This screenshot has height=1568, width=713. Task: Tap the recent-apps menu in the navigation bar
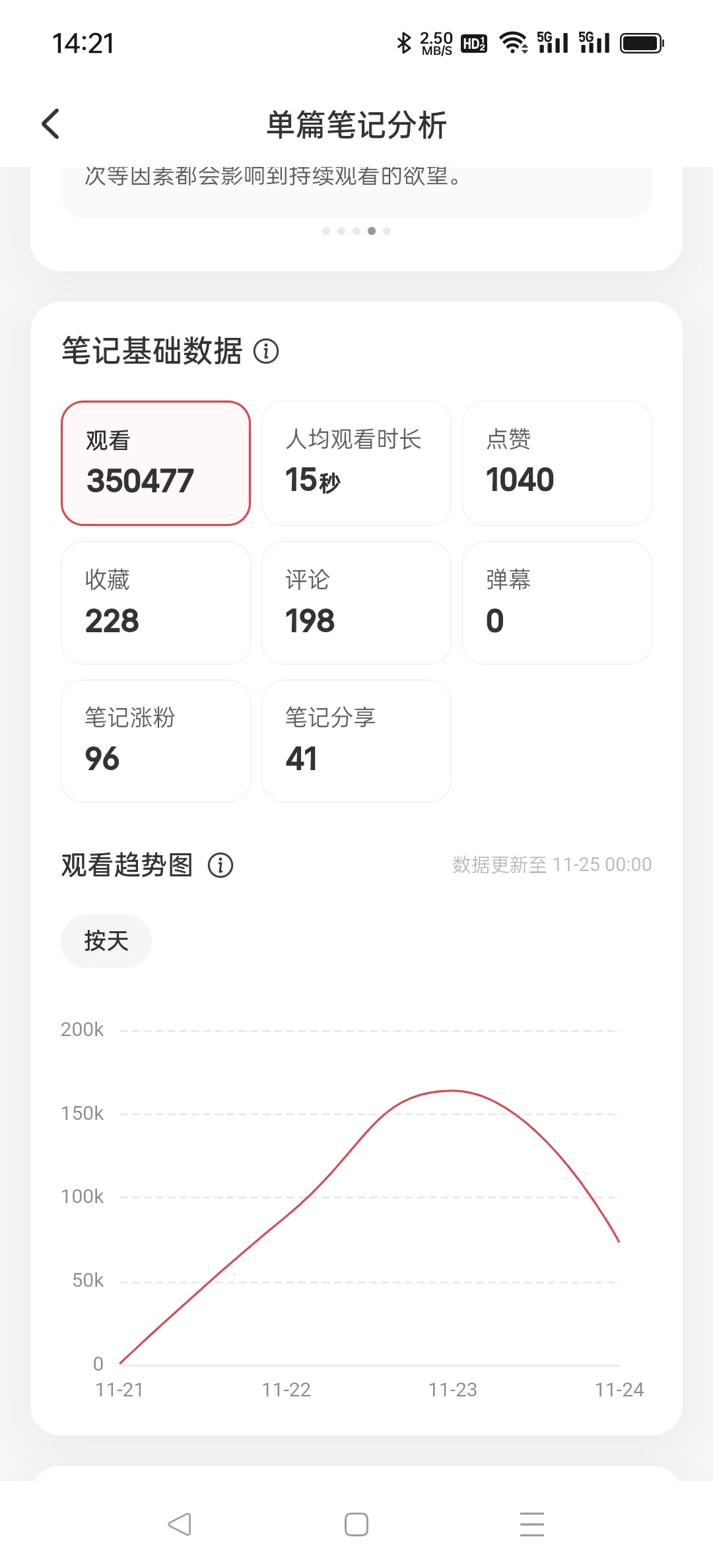(x=532, y=1525)
